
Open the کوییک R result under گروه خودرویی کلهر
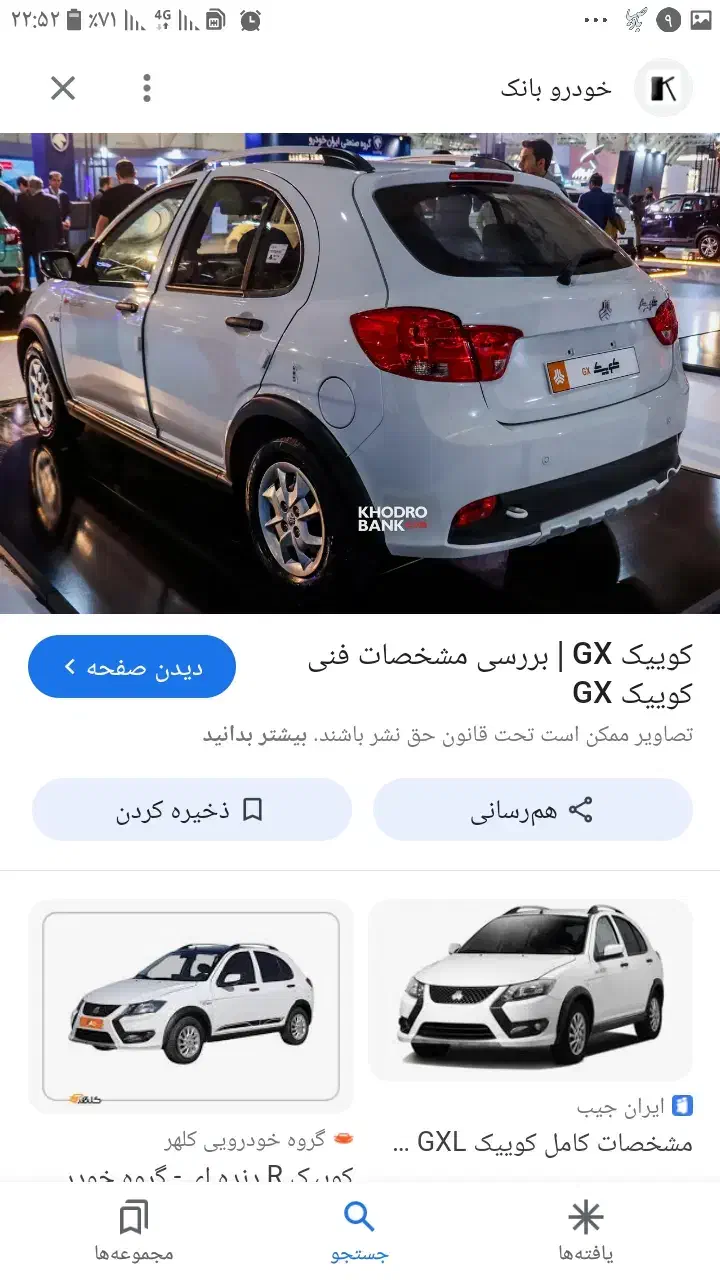tap(191, 1007)
